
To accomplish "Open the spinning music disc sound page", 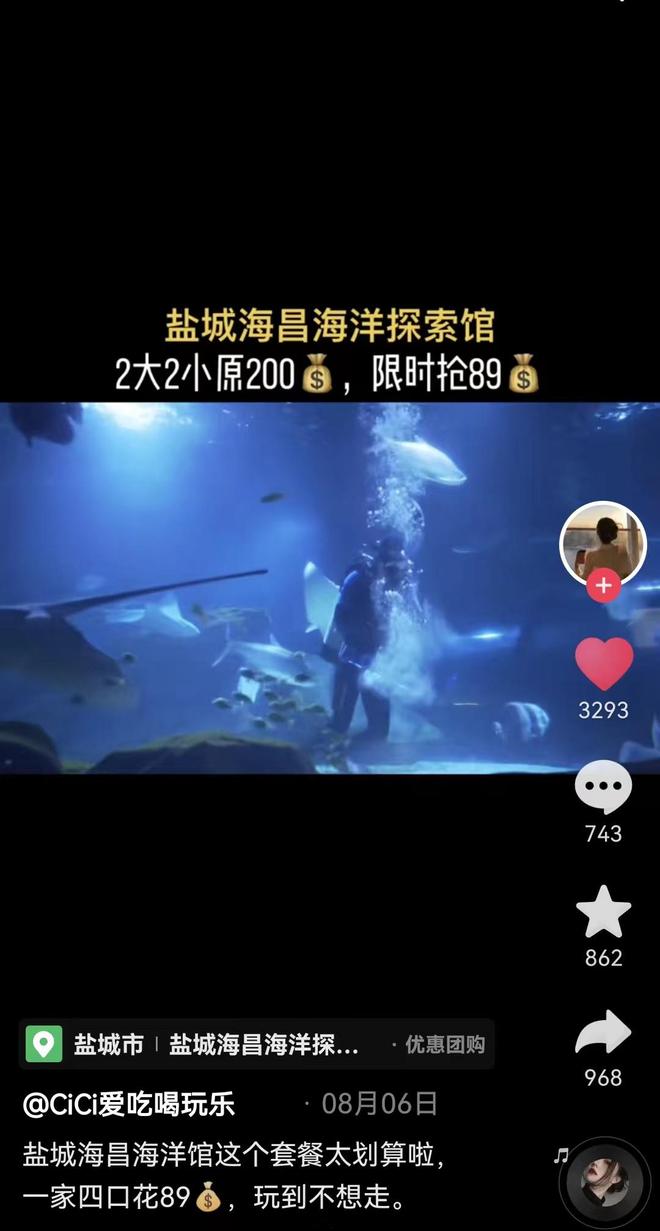I will point(605,1182).
